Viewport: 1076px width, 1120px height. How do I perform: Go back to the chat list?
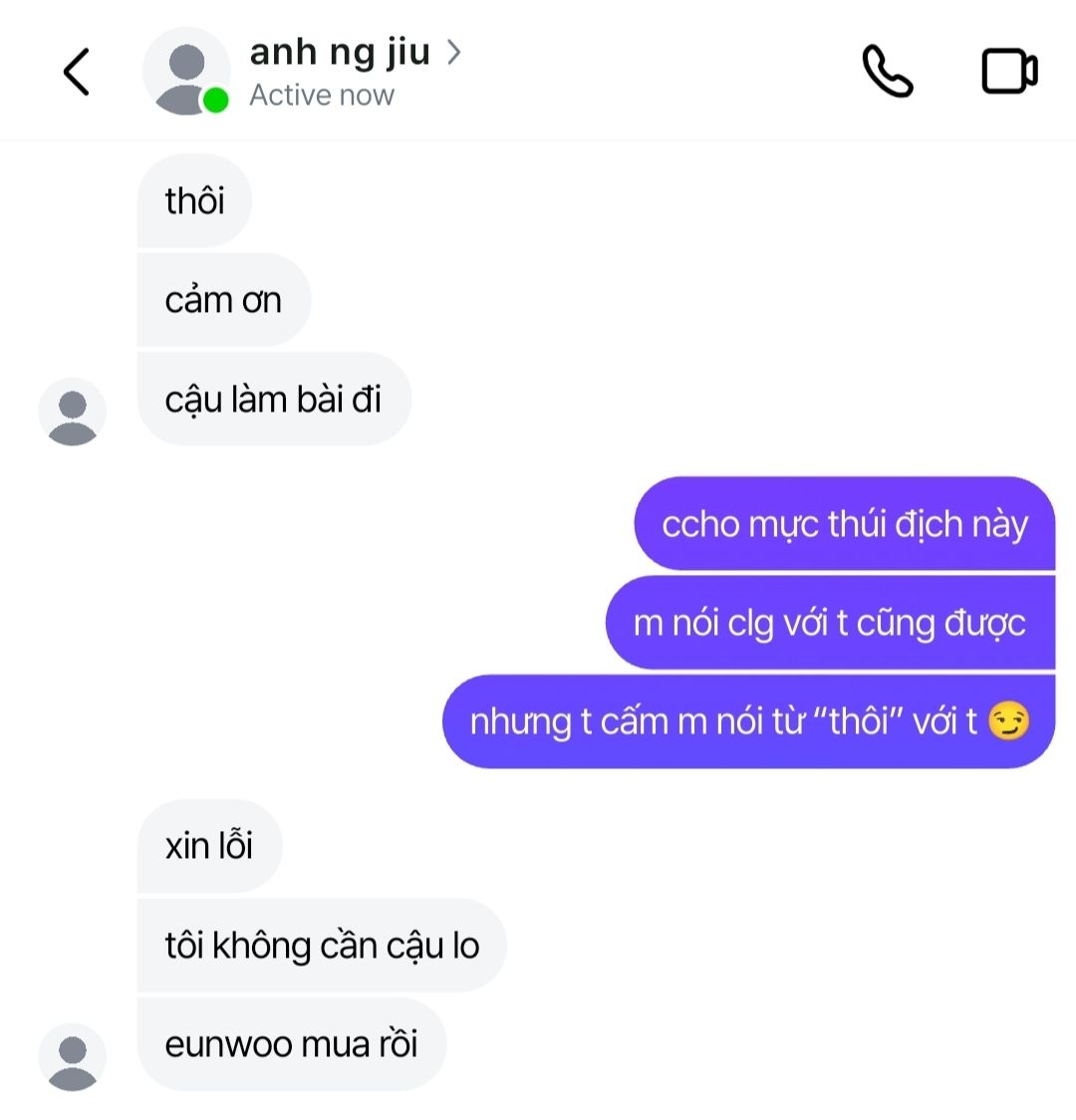coord(76,72)
